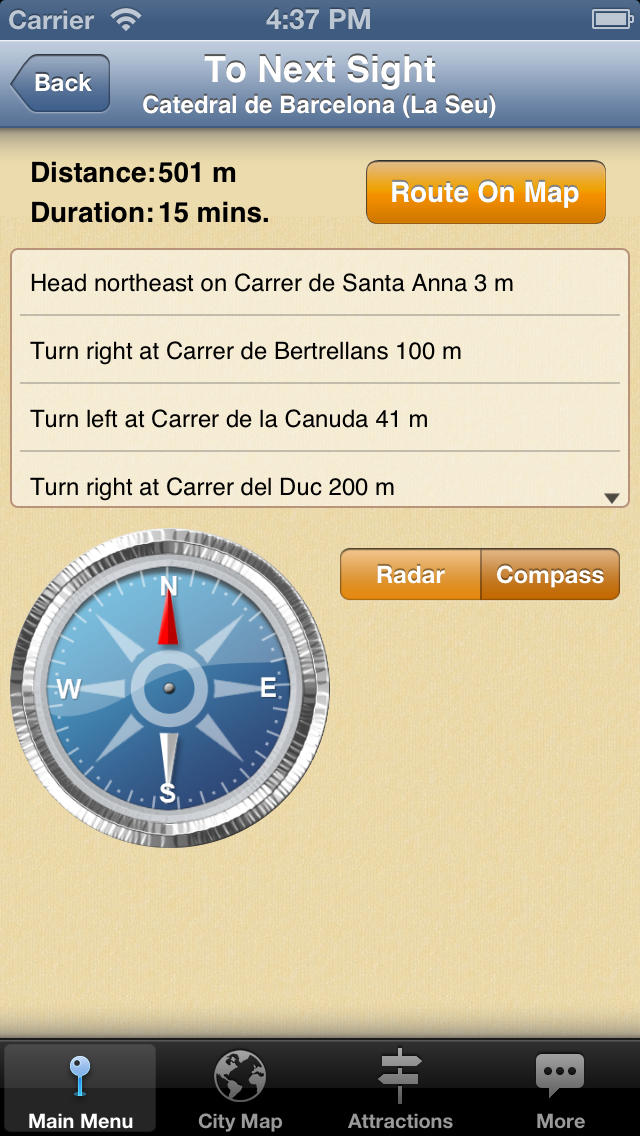Select the Compass segment

[550, 575]
